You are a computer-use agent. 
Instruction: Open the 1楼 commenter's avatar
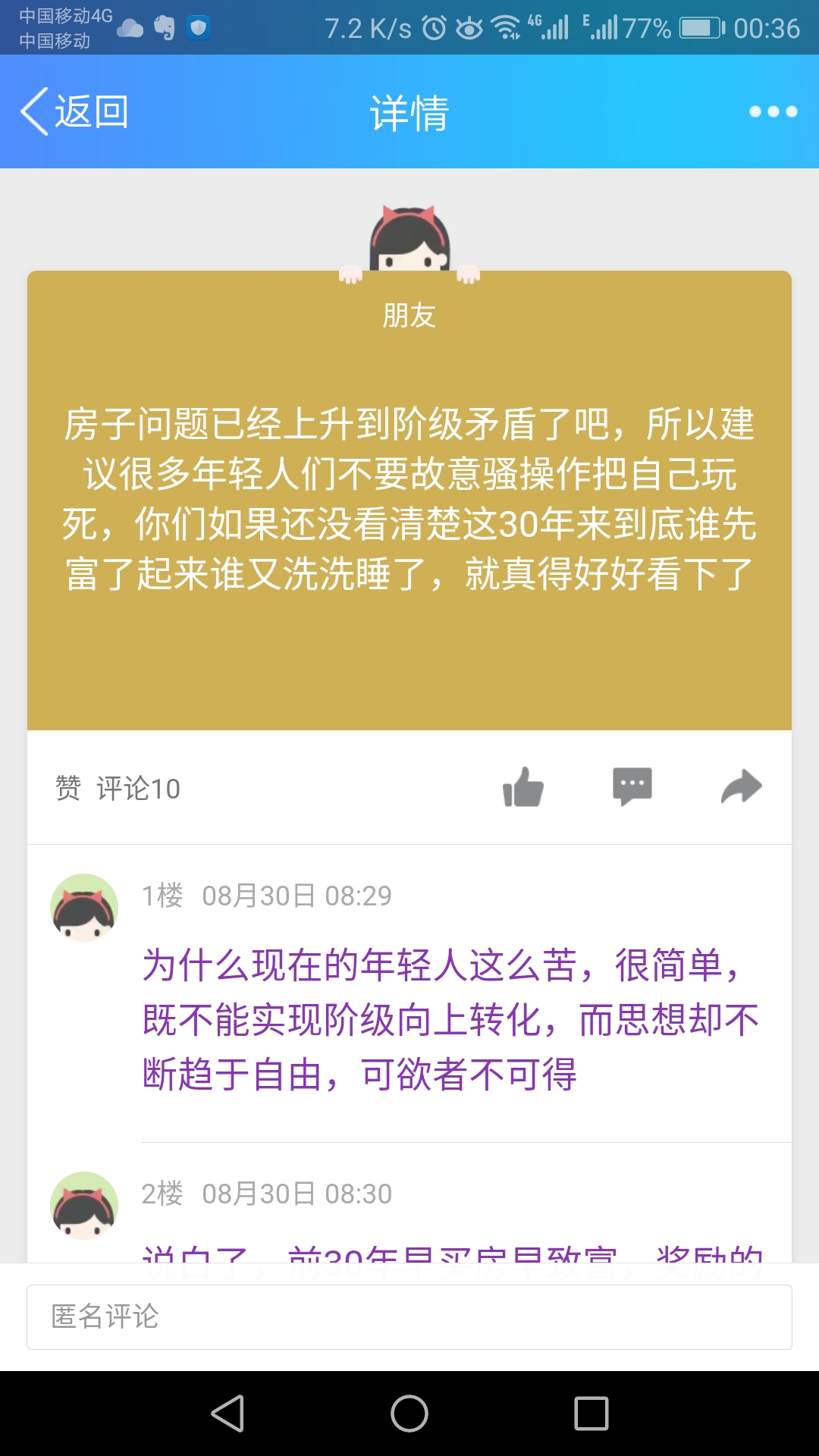(x=84, y=908)
